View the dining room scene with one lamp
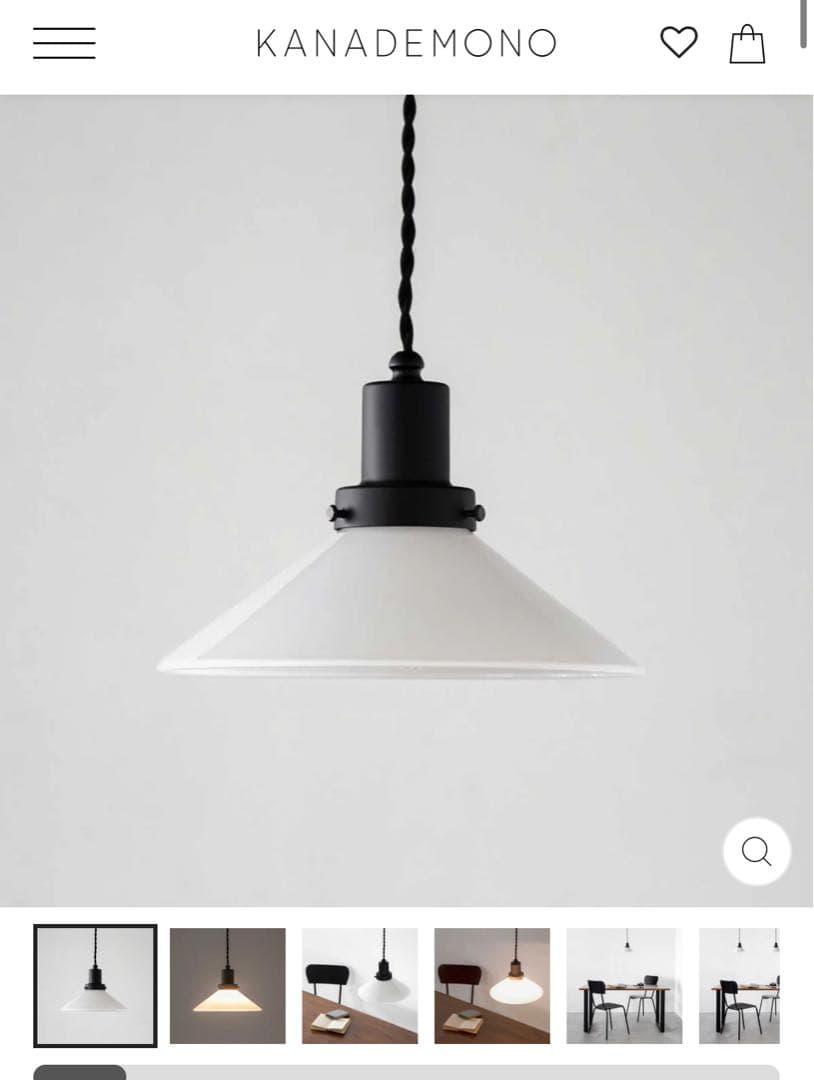The width and height of the screenshot is (814, 1080). [x=624, y=986]
